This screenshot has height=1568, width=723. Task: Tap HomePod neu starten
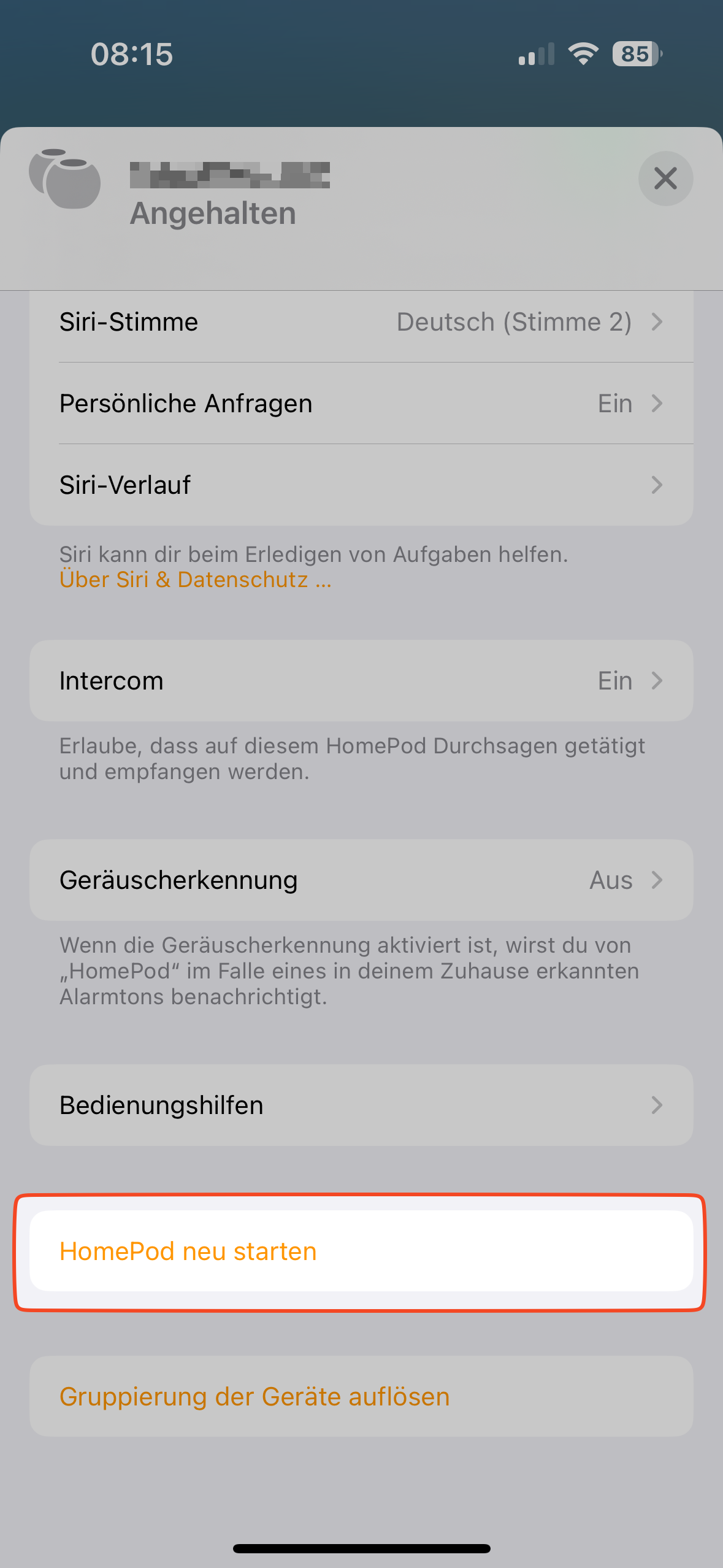[361, 1251]
